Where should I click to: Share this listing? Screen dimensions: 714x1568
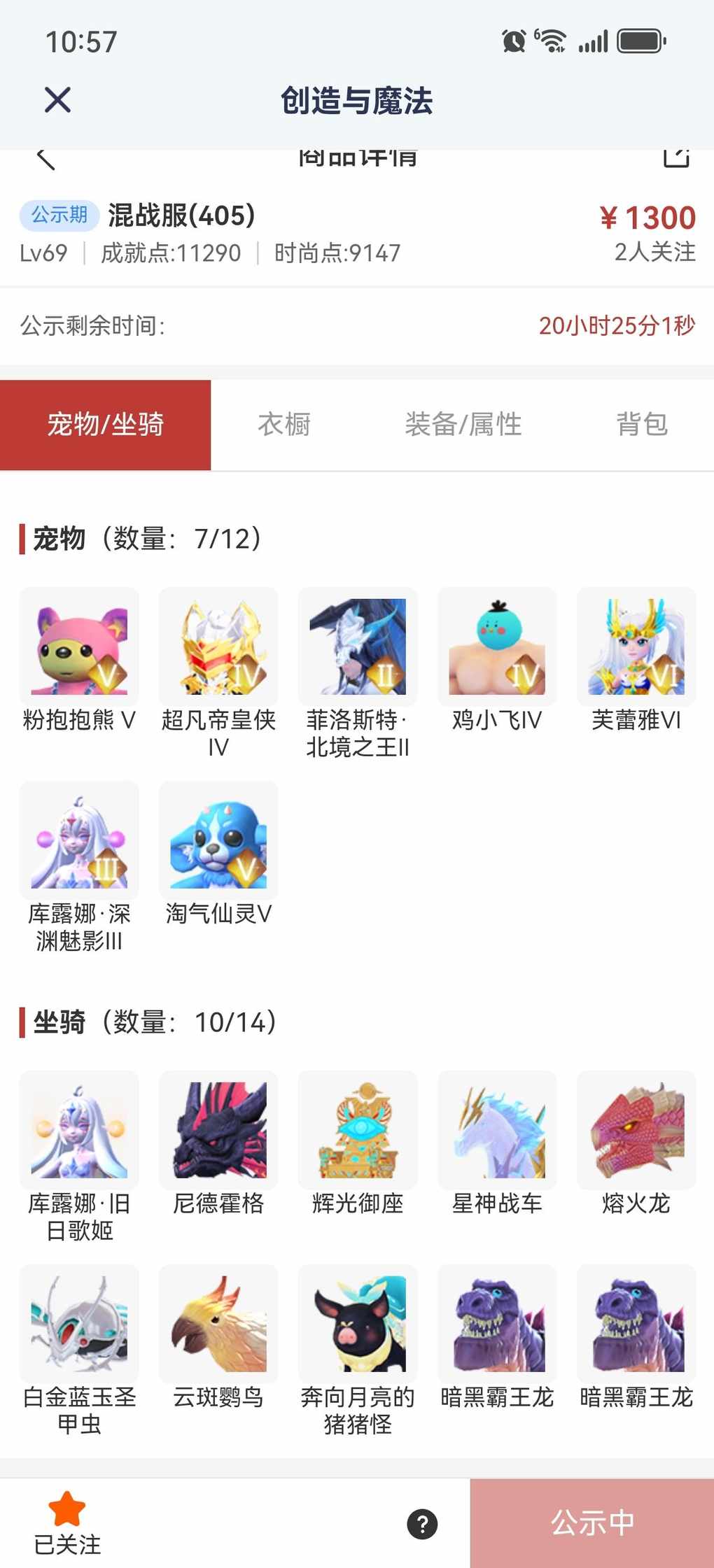click(x=676, y=158)
